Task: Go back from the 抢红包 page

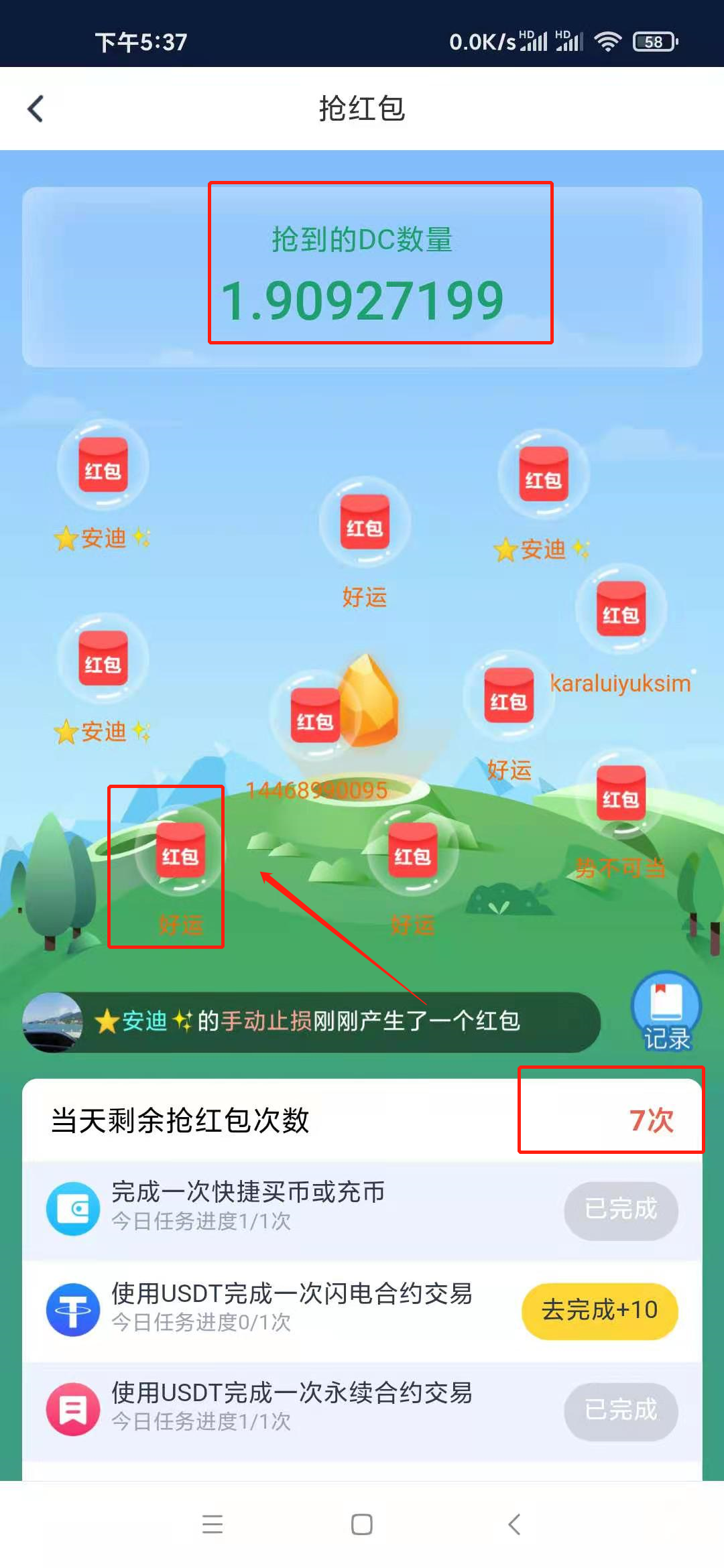Action: tap(36, 109)
